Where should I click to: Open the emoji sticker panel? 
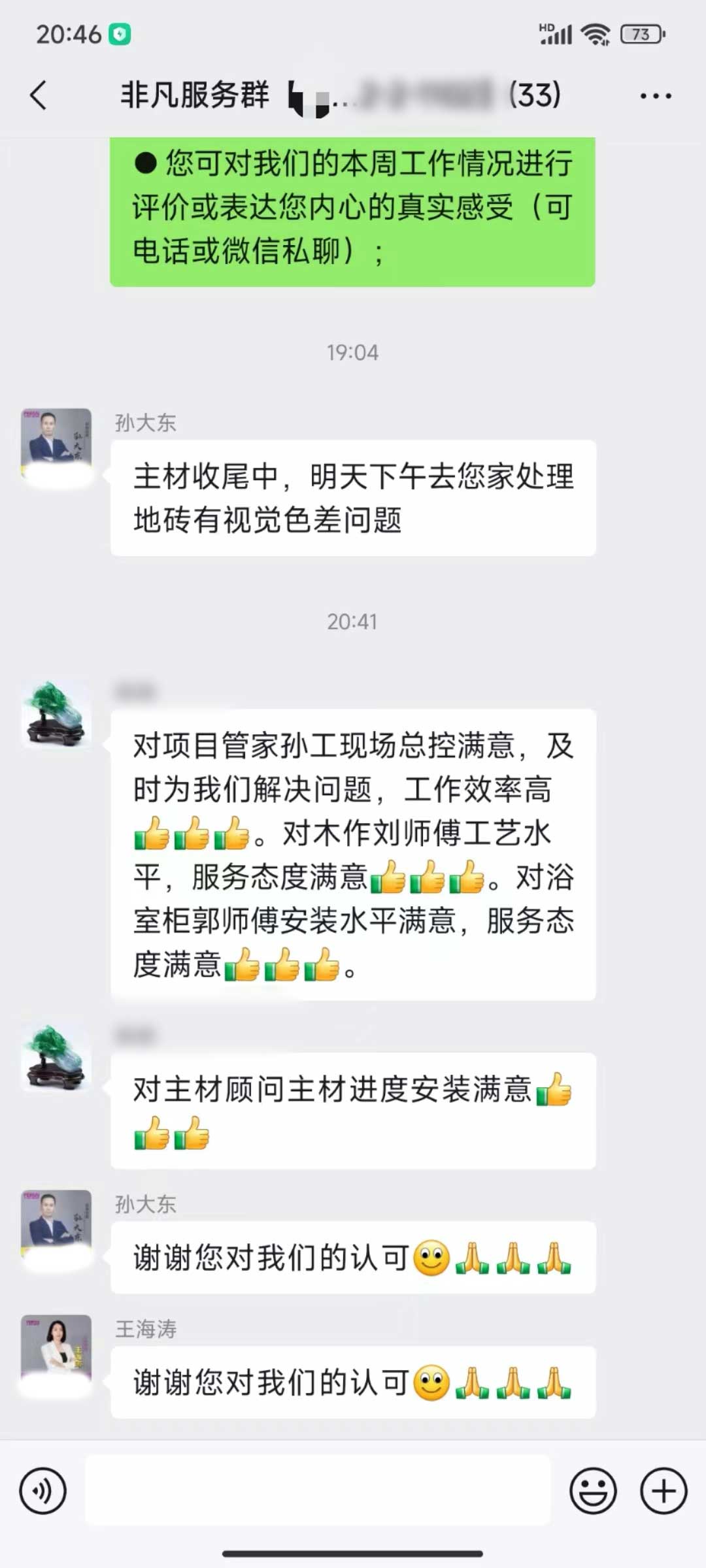click(593, 1491)
